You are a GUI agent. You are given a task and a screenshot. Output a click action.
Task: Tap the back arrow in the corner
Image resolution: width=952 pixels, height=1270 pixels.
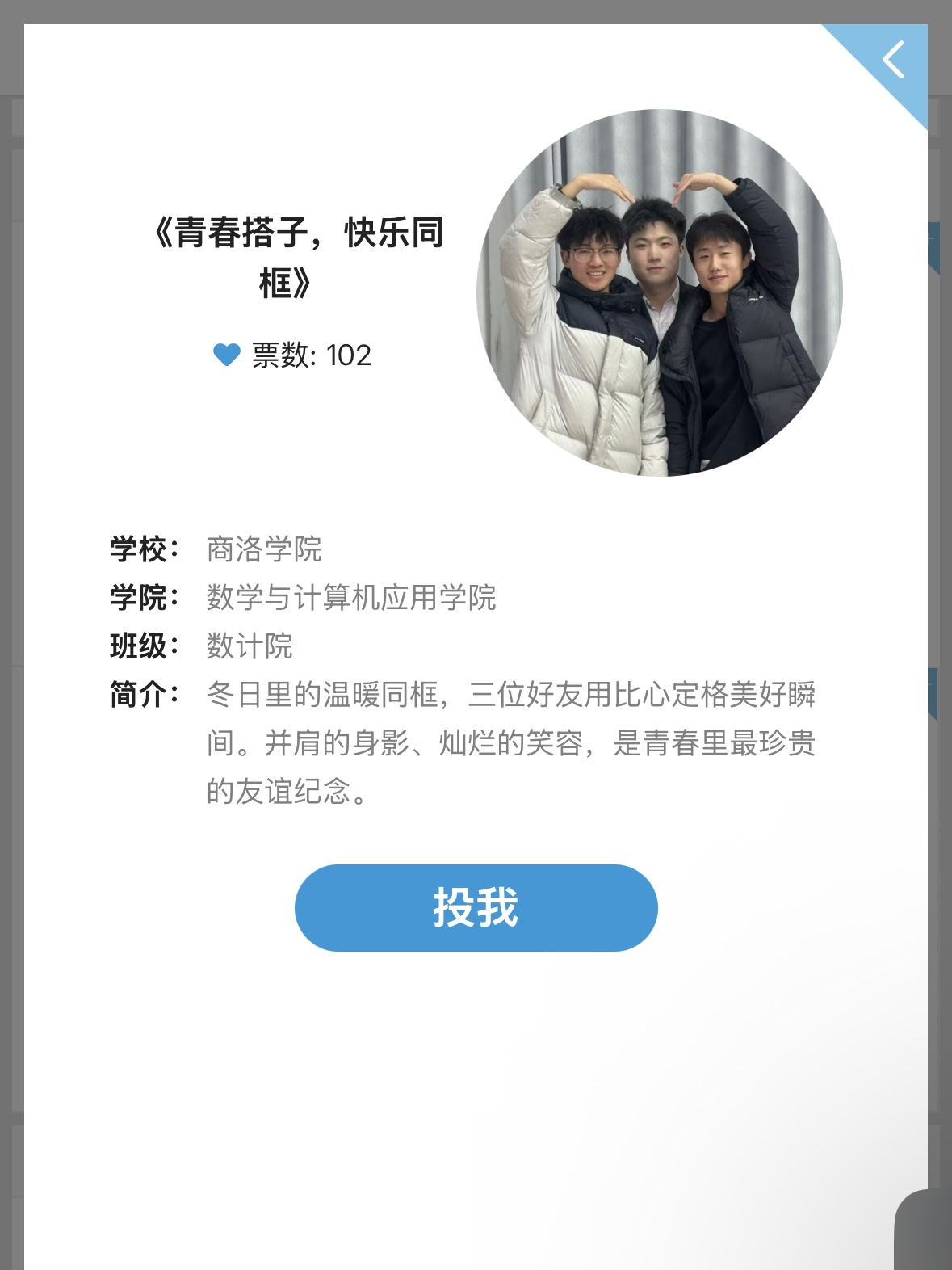[x=893, y=61]
